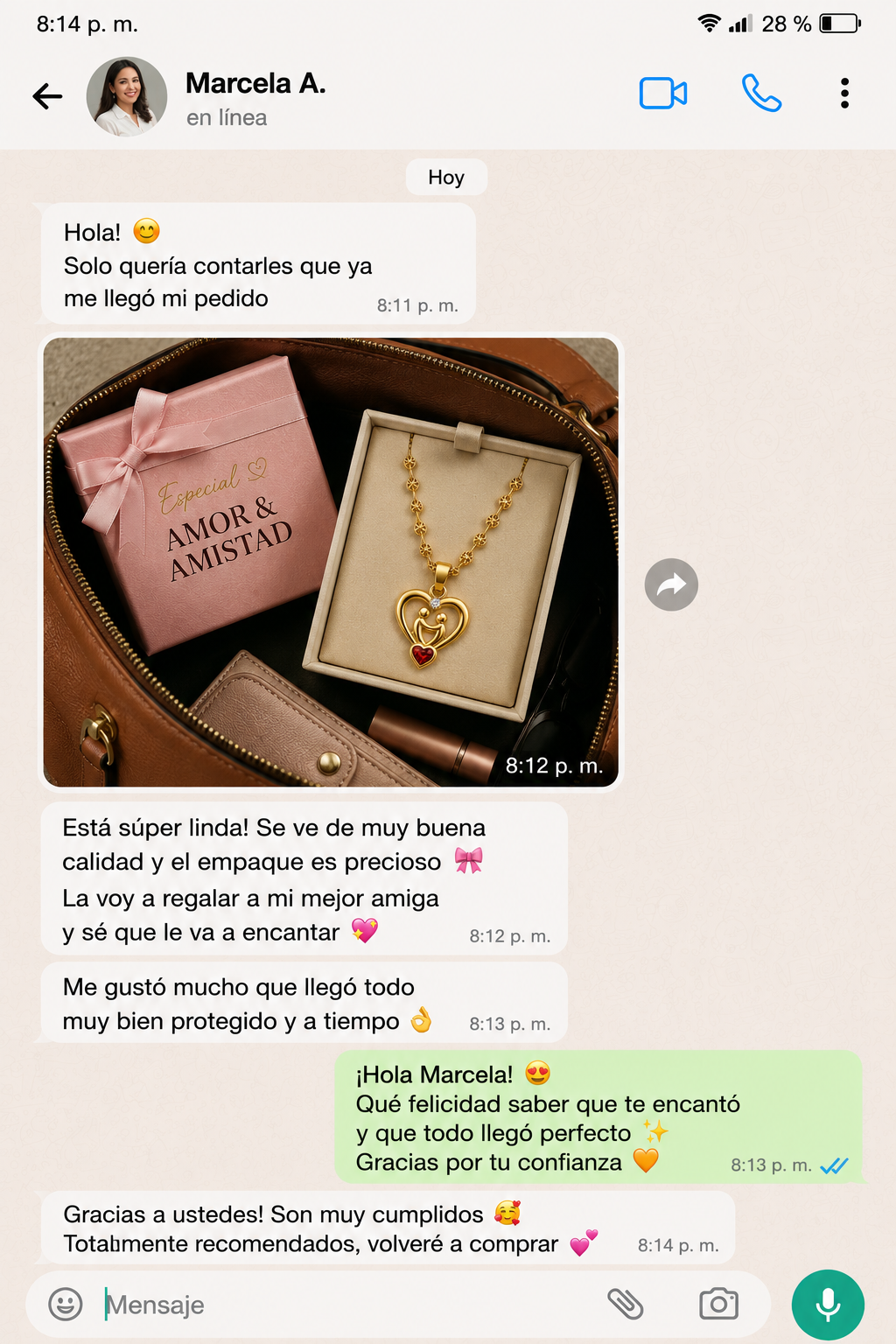
Task: Focus the Mensaje text field
Action: (350, 1305)
